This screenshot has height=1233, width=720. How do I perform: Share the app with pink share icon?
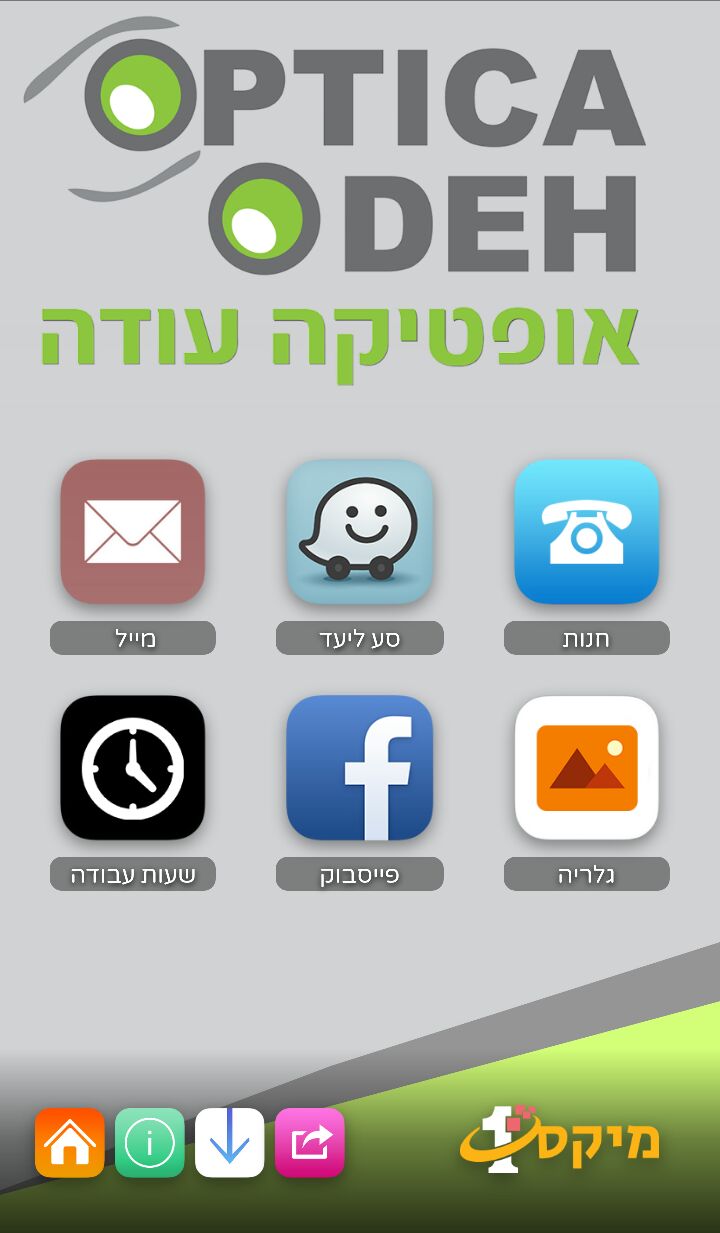(x=310, y=1142)
